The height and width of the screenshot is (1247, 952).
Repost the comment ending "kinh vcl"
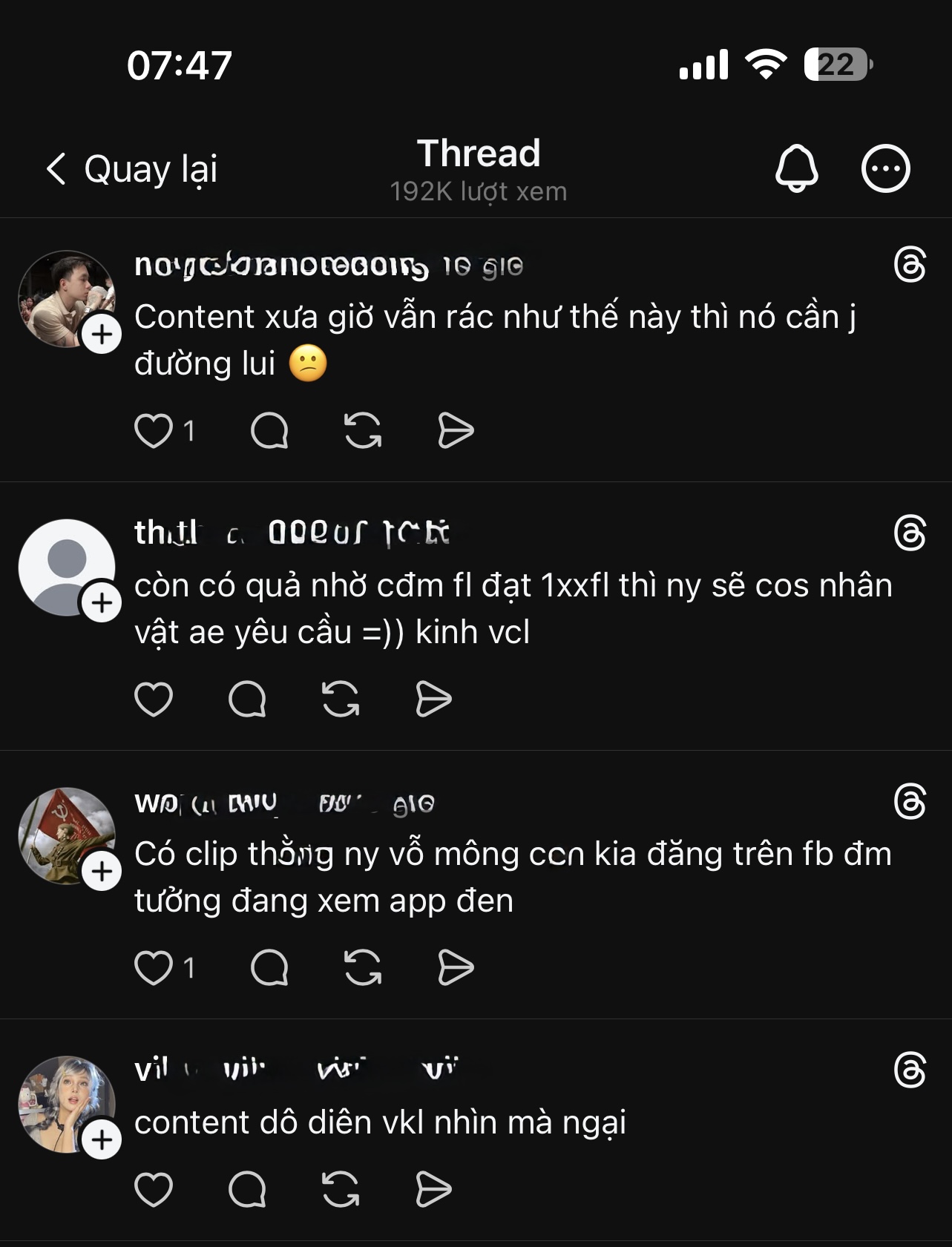[x=341, y=700]
